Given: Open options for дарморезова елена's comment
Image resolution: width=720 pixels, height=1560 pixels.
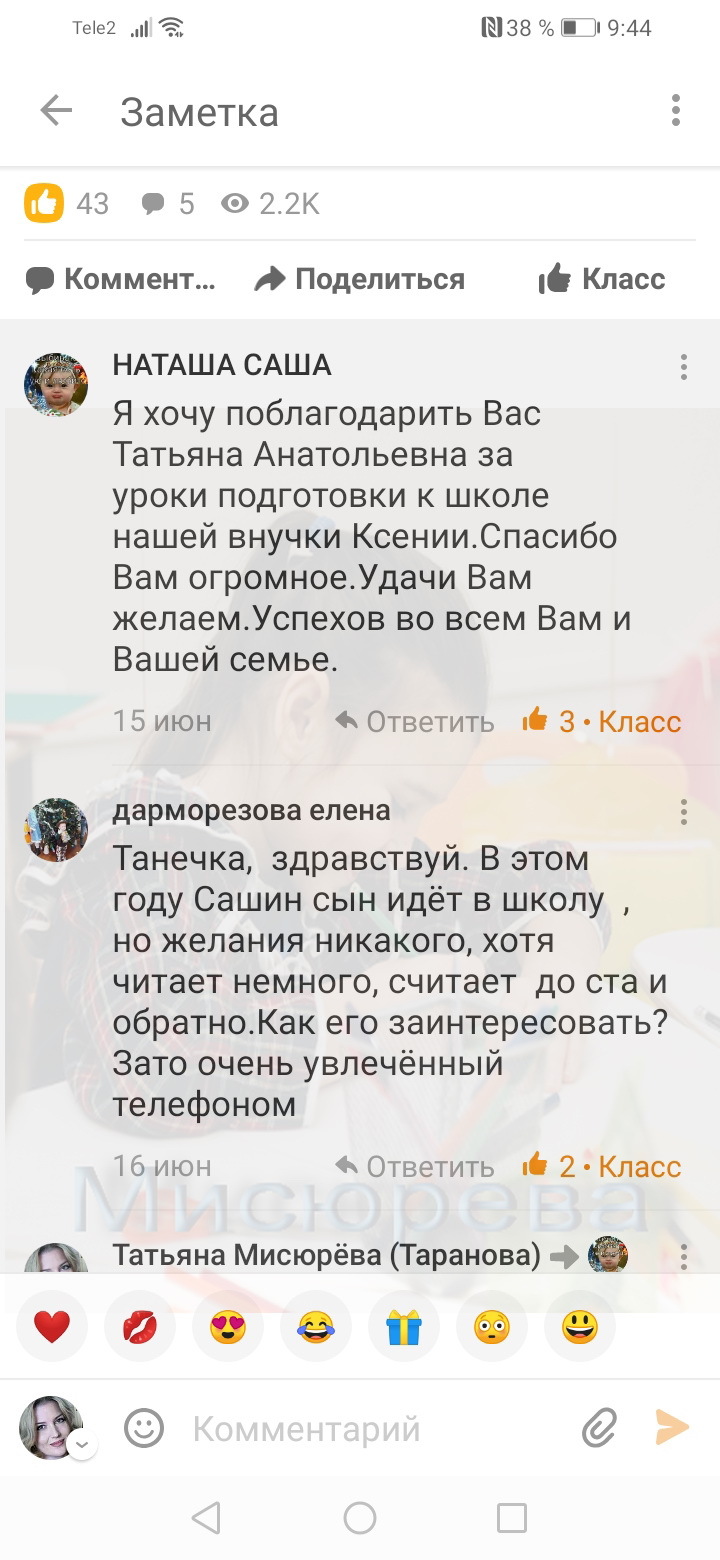Looking at the screenshot, I should click(x=684, y=811).
